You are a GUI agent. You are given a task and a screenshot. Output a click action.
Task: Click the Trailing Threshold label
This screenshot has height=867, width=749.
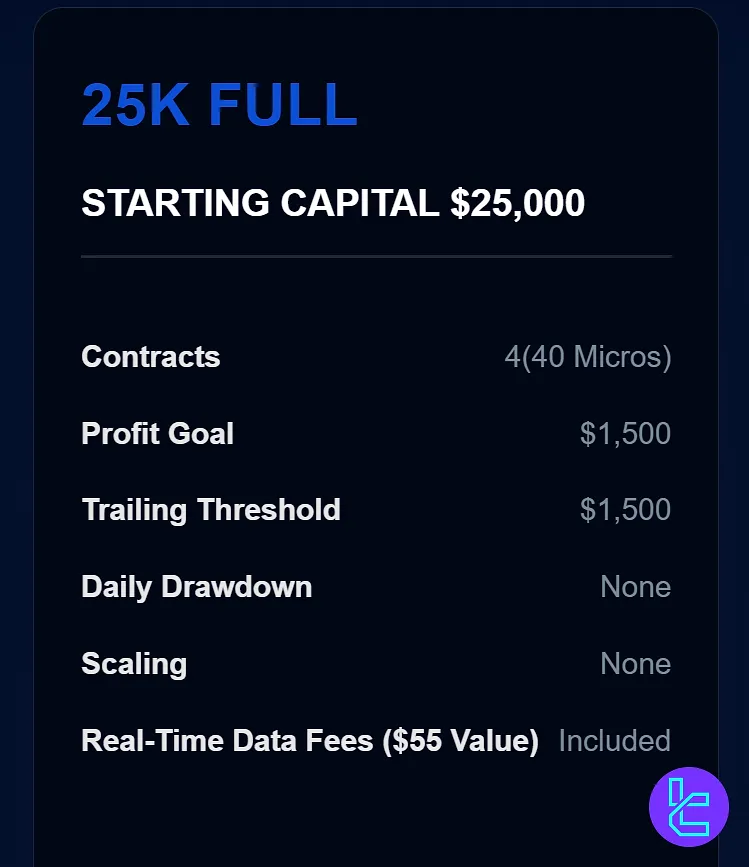pyautogui.click(x=210, y=510)
